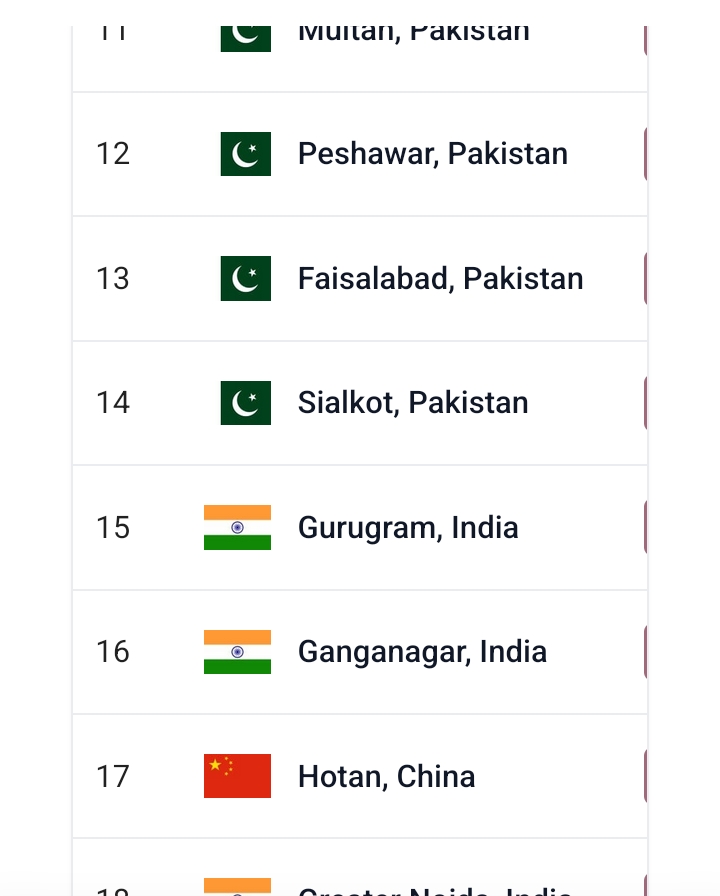Open the Hotan, China row

[x=386, y=776]
